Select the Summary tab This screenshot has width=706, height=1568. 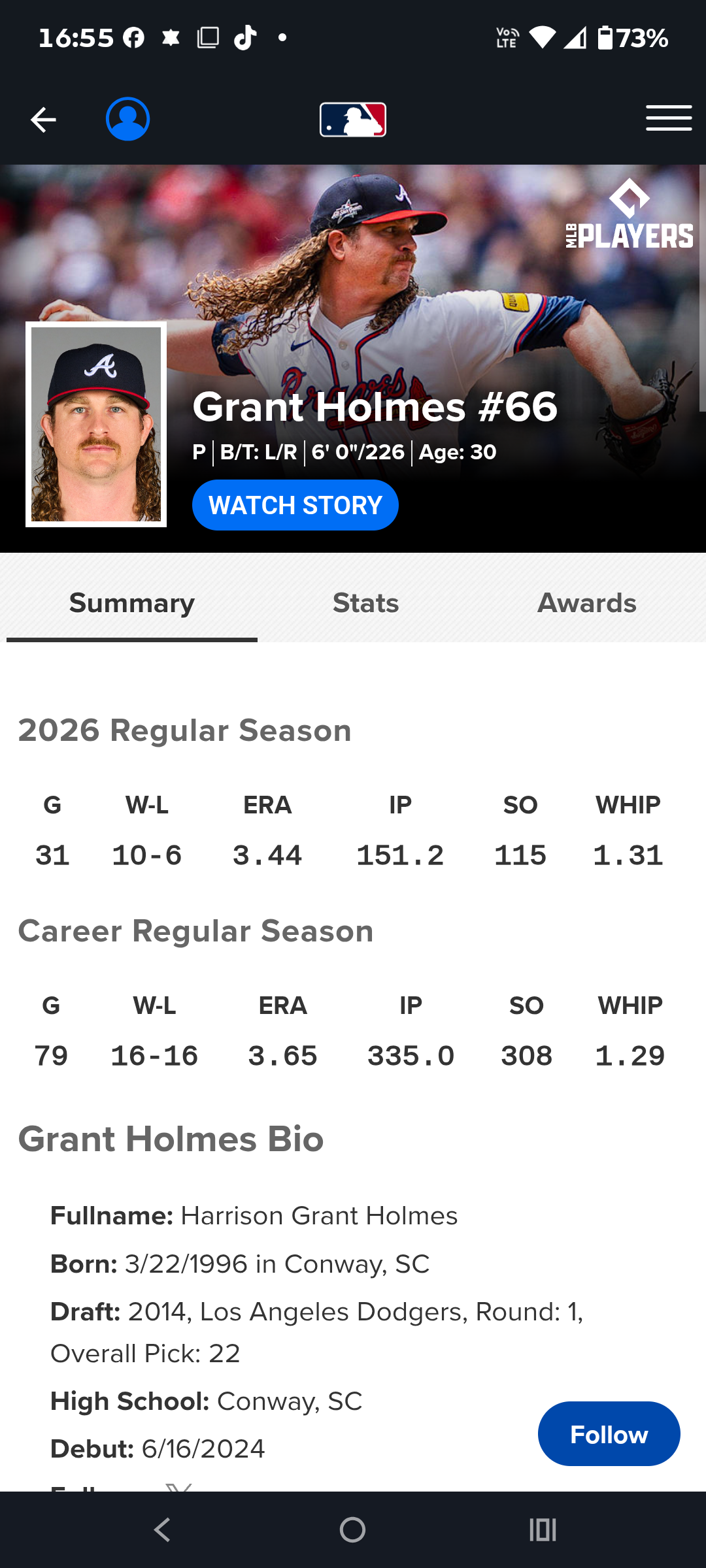pyautogui.click(x=132, y=603)
